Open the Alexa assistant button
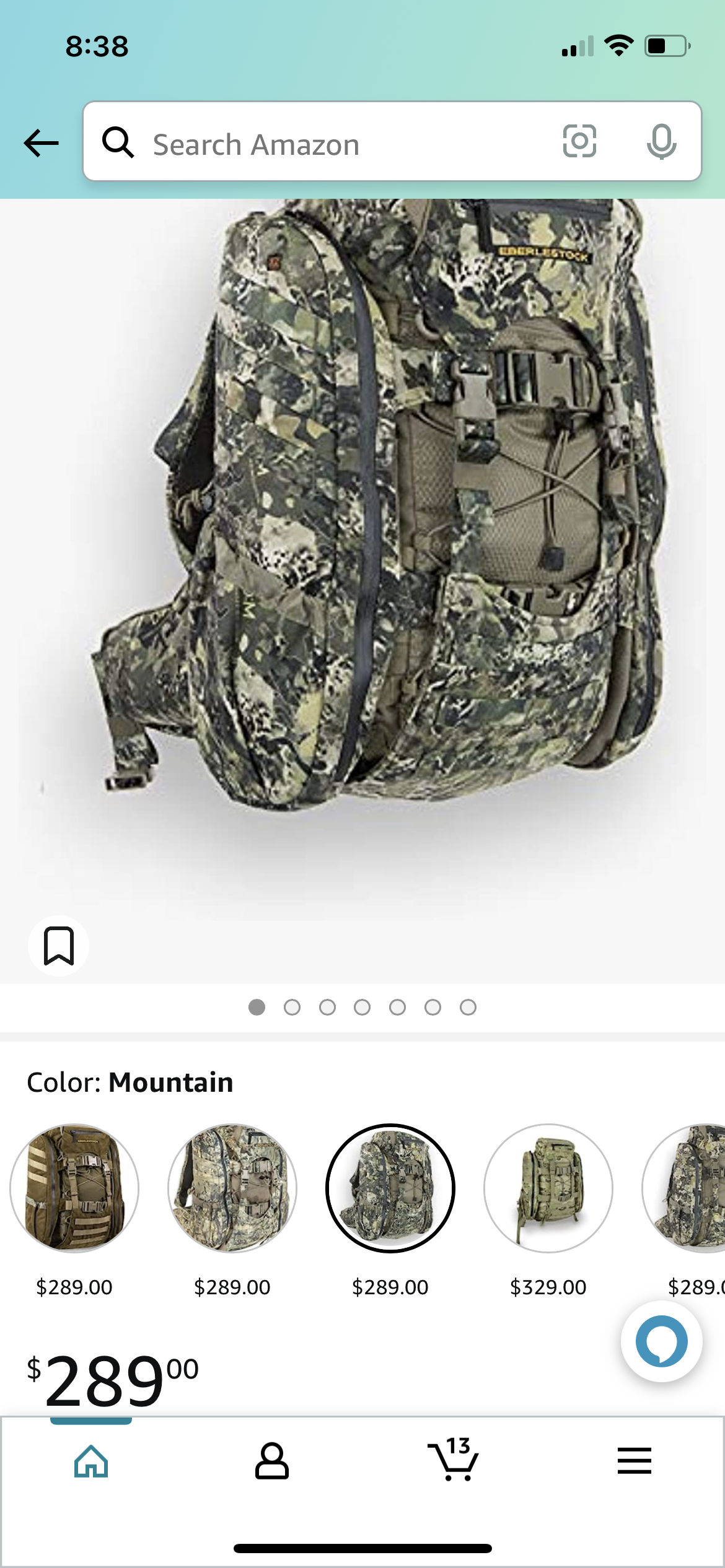The width and height of the screenshot is (725, 1568). 661,1341
